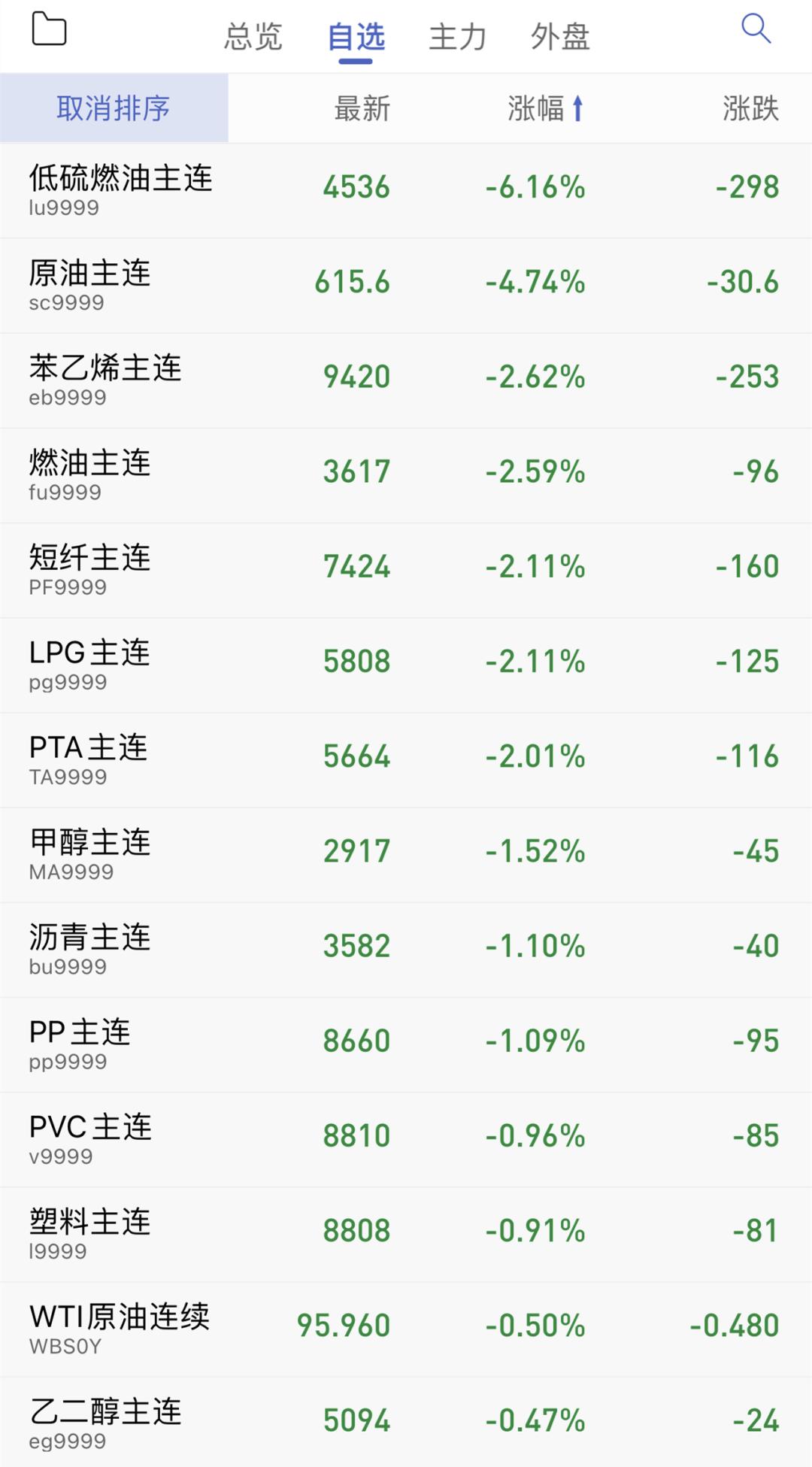Click the ascending sort arrow next to 涨幅
Viewport: 812px width, 1467px height.
tap(577, 108)
